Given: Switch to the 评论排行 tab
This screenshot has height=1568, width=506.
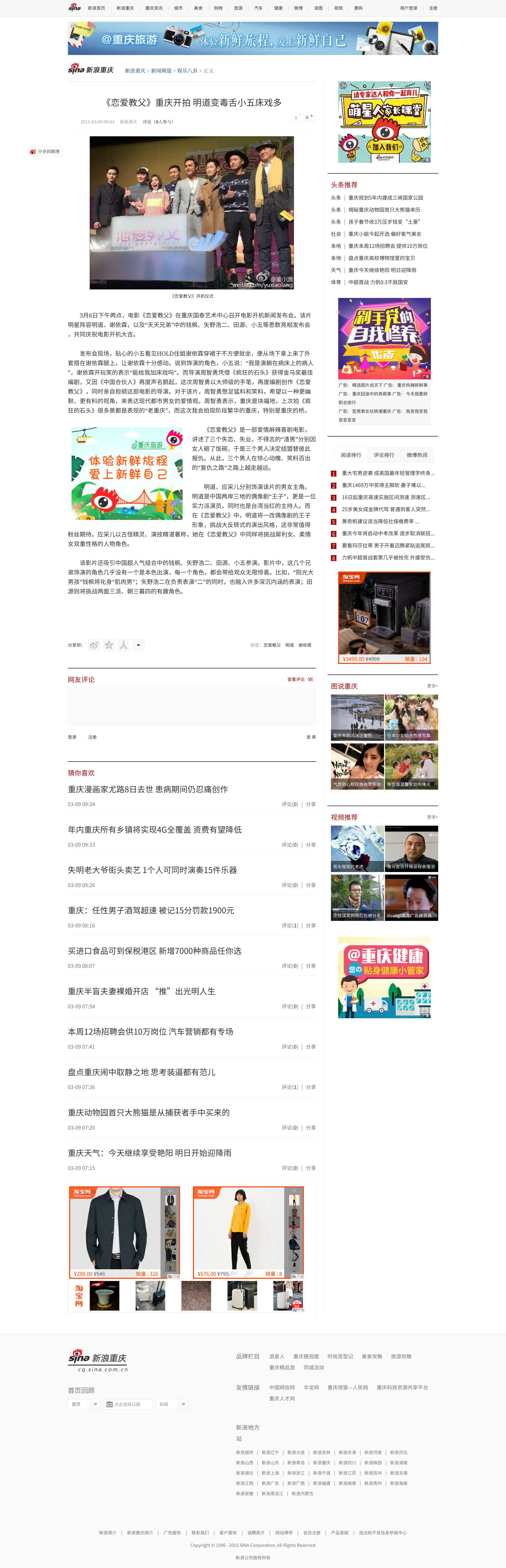Looking at the screenshot, I should 384,455.
